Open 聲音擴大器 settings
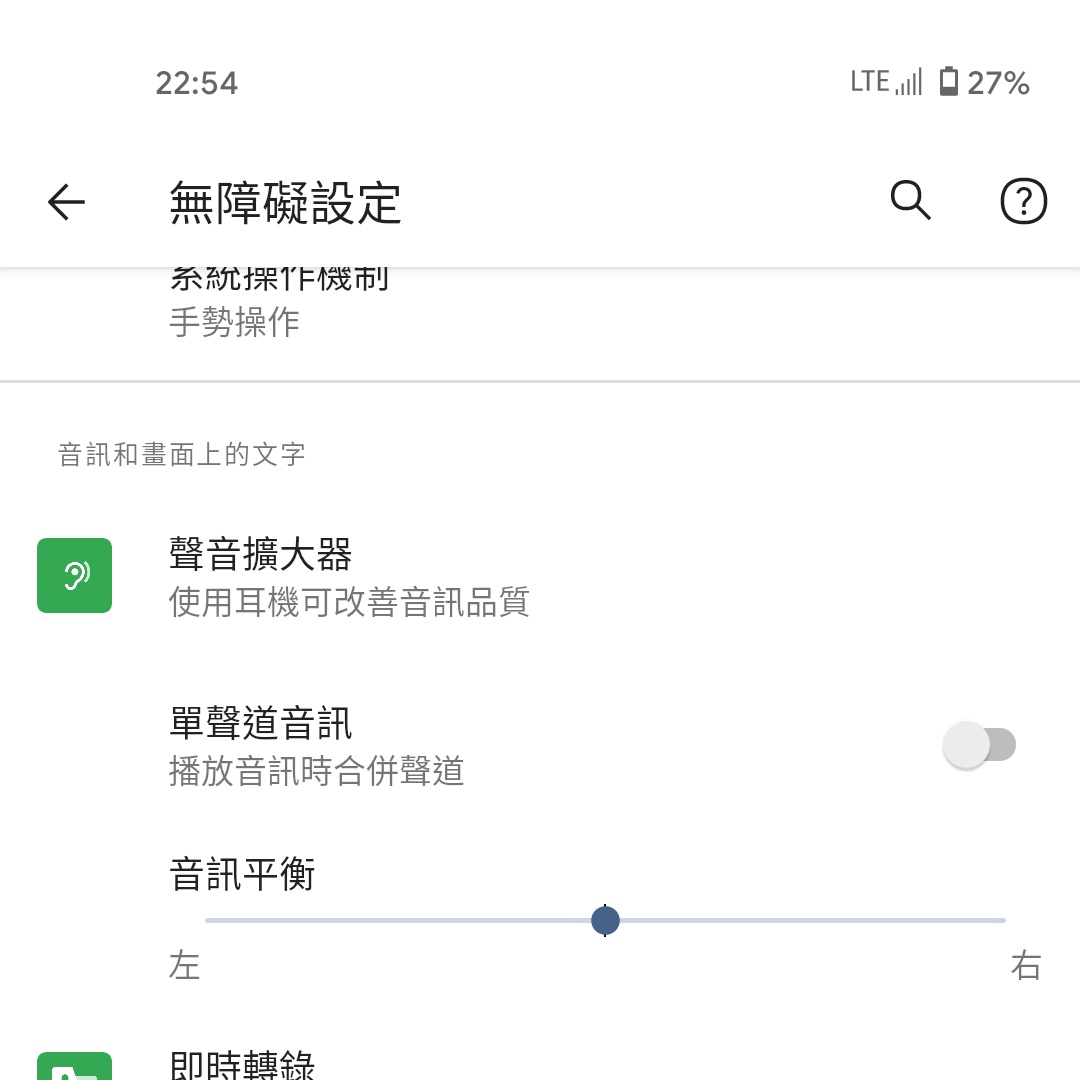 click(x=350, y=577)
